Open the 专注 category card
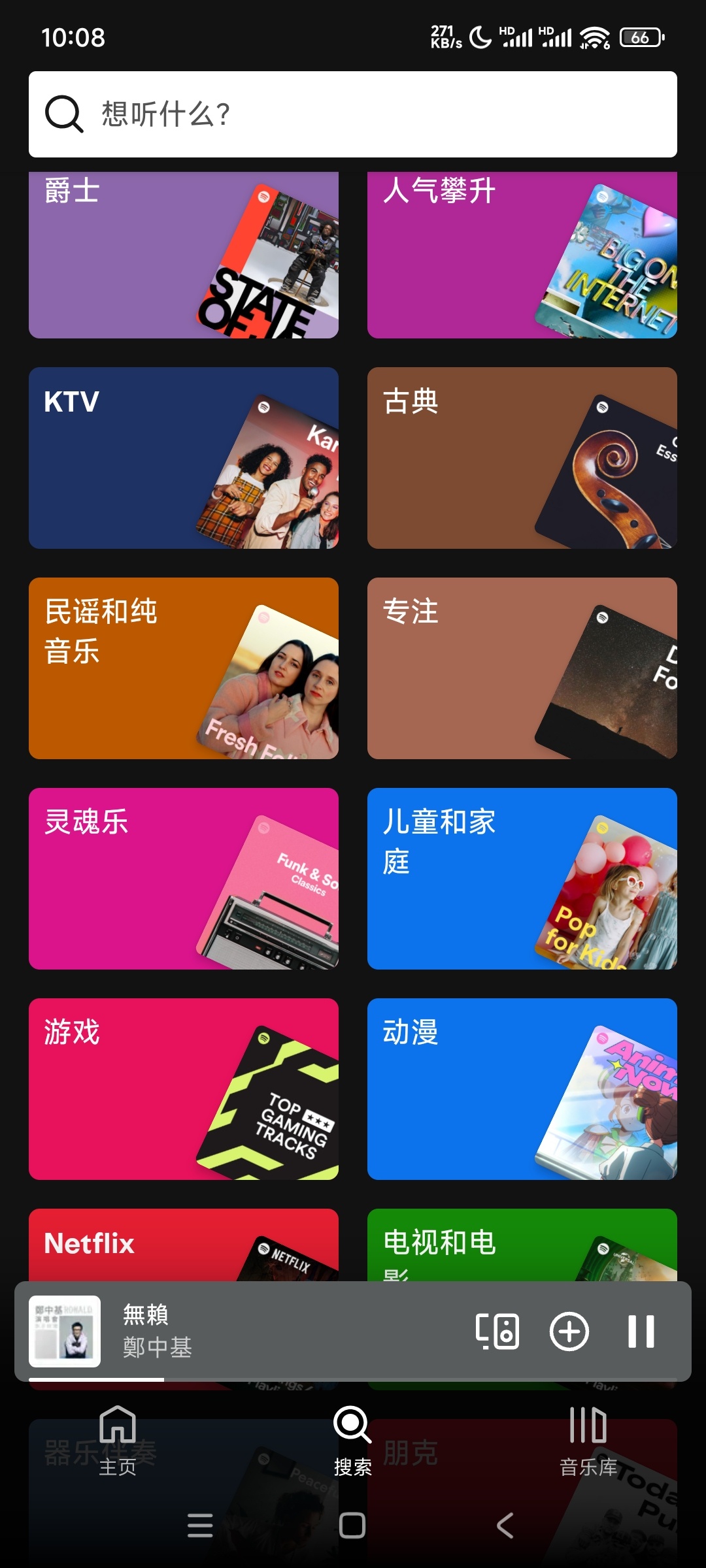The width and height of the screenshot is (706, 1568). point(522,668)
